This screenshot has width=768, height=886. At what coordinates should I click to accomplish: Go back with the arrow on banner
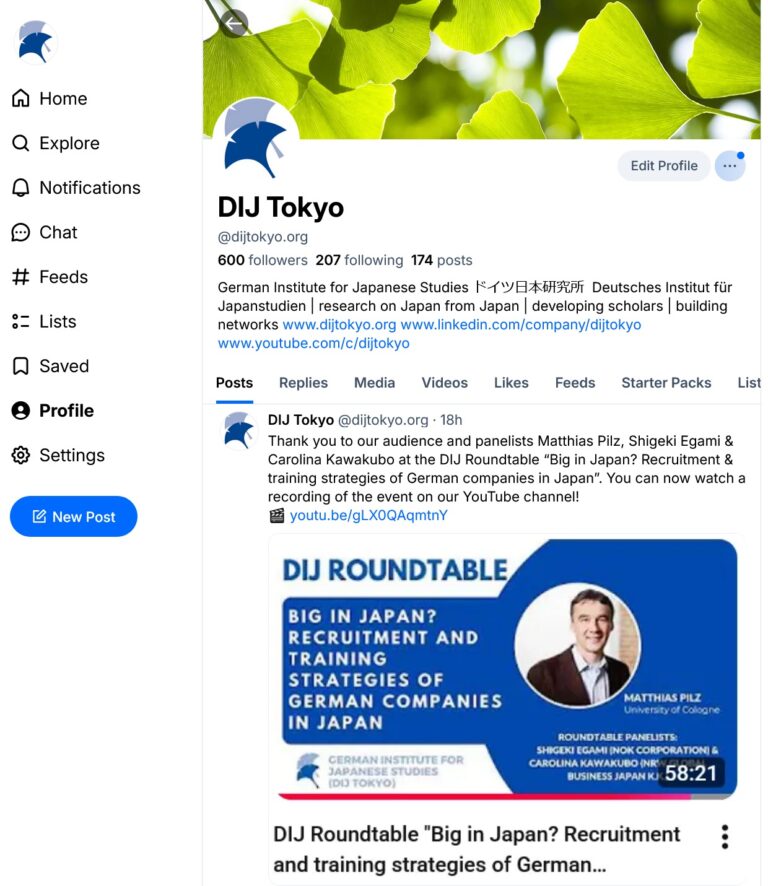pyautogui.click(x=234, y=22)
